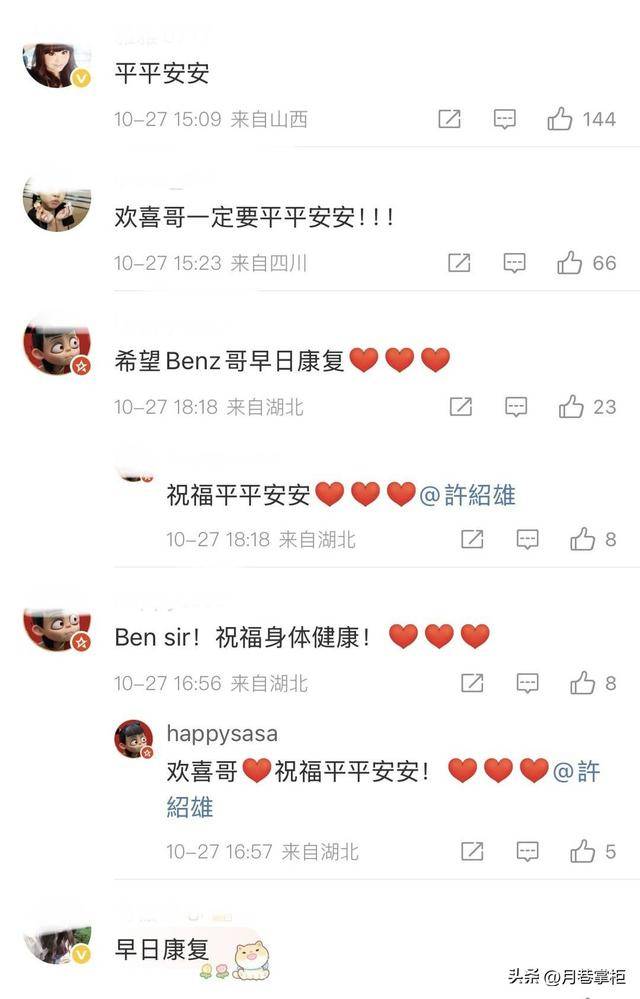
Task: Open happysasa's profile avatar
Action: [134, 738]
